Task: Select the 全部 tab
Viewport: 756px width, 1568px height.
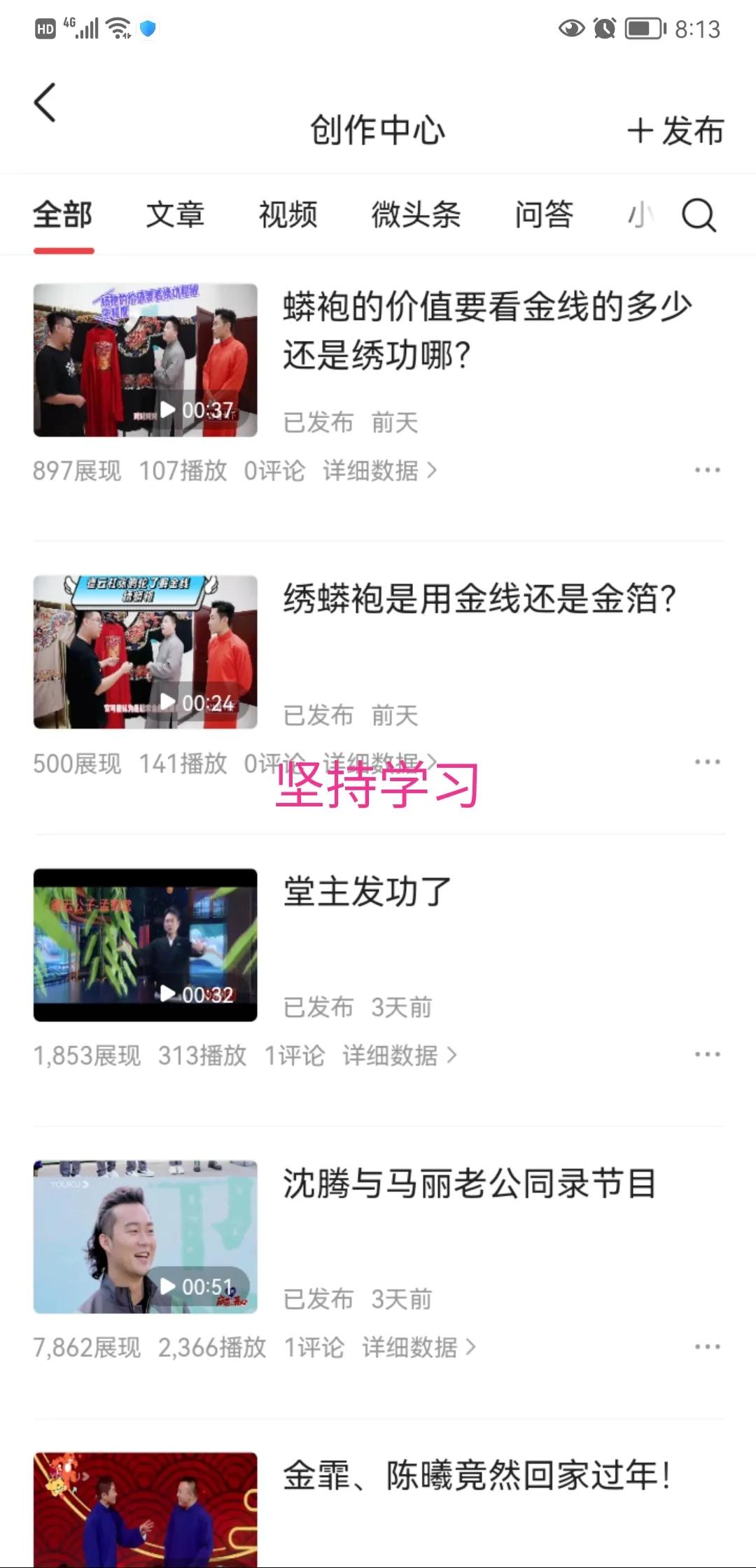Action: (x=63, y=215)
